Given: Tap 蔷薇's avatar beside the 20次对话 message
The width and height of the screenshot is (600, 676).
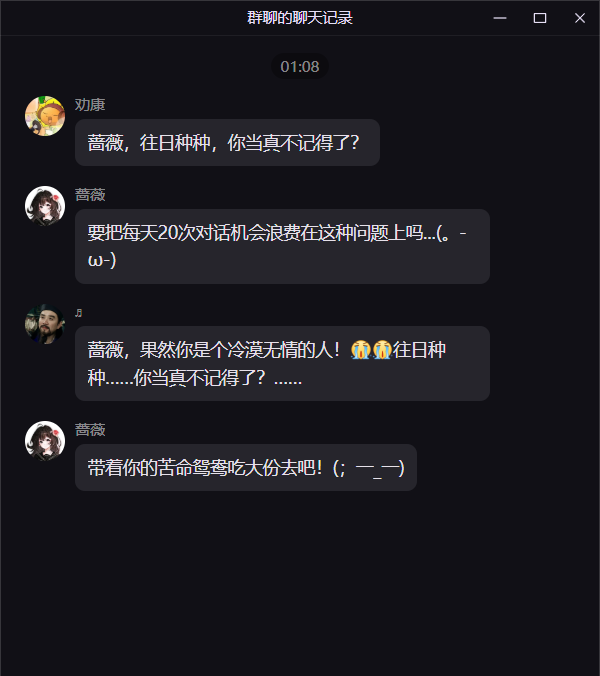Looking at the screenshot, I should click(x=45, y=206).
